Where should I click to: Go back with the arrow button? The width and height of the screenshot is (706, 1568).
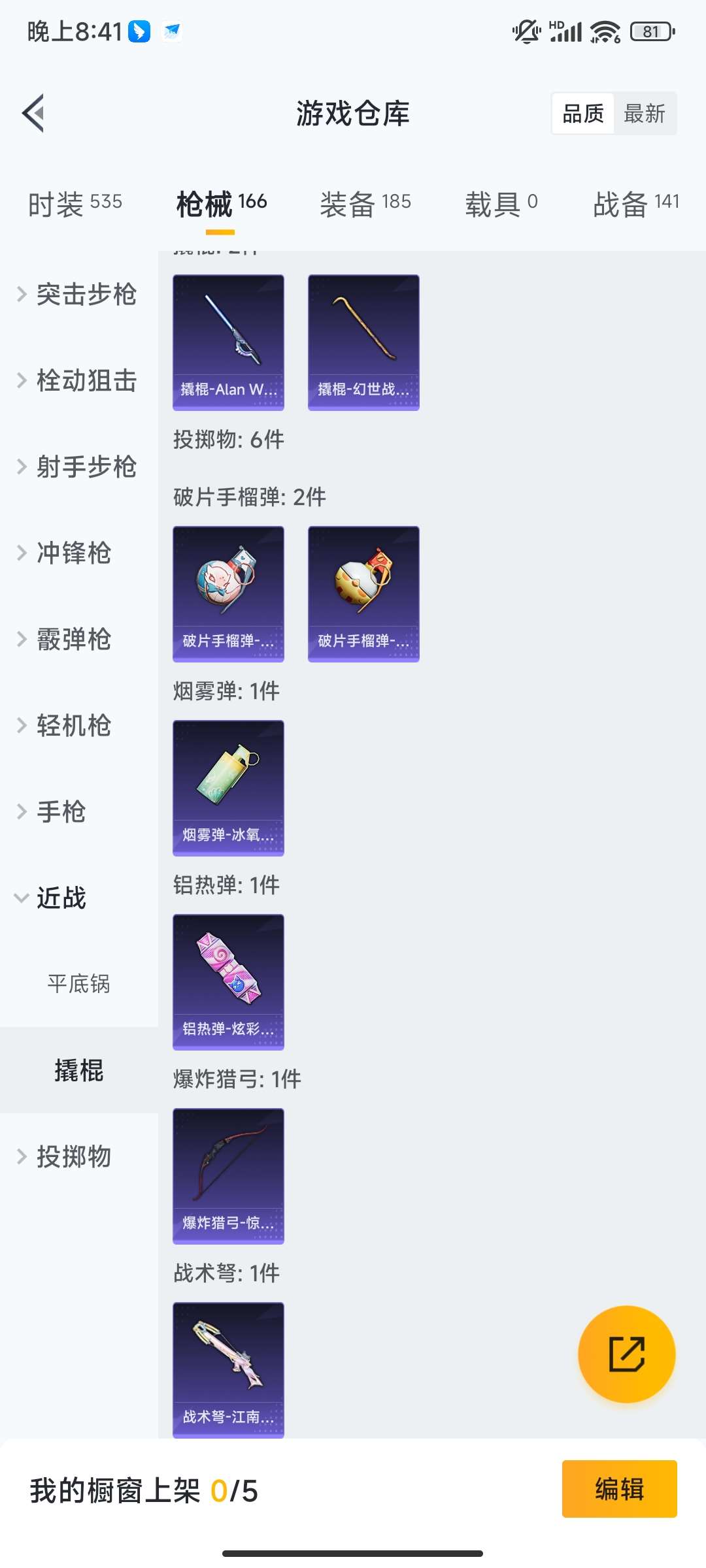[x=33, y=112]
